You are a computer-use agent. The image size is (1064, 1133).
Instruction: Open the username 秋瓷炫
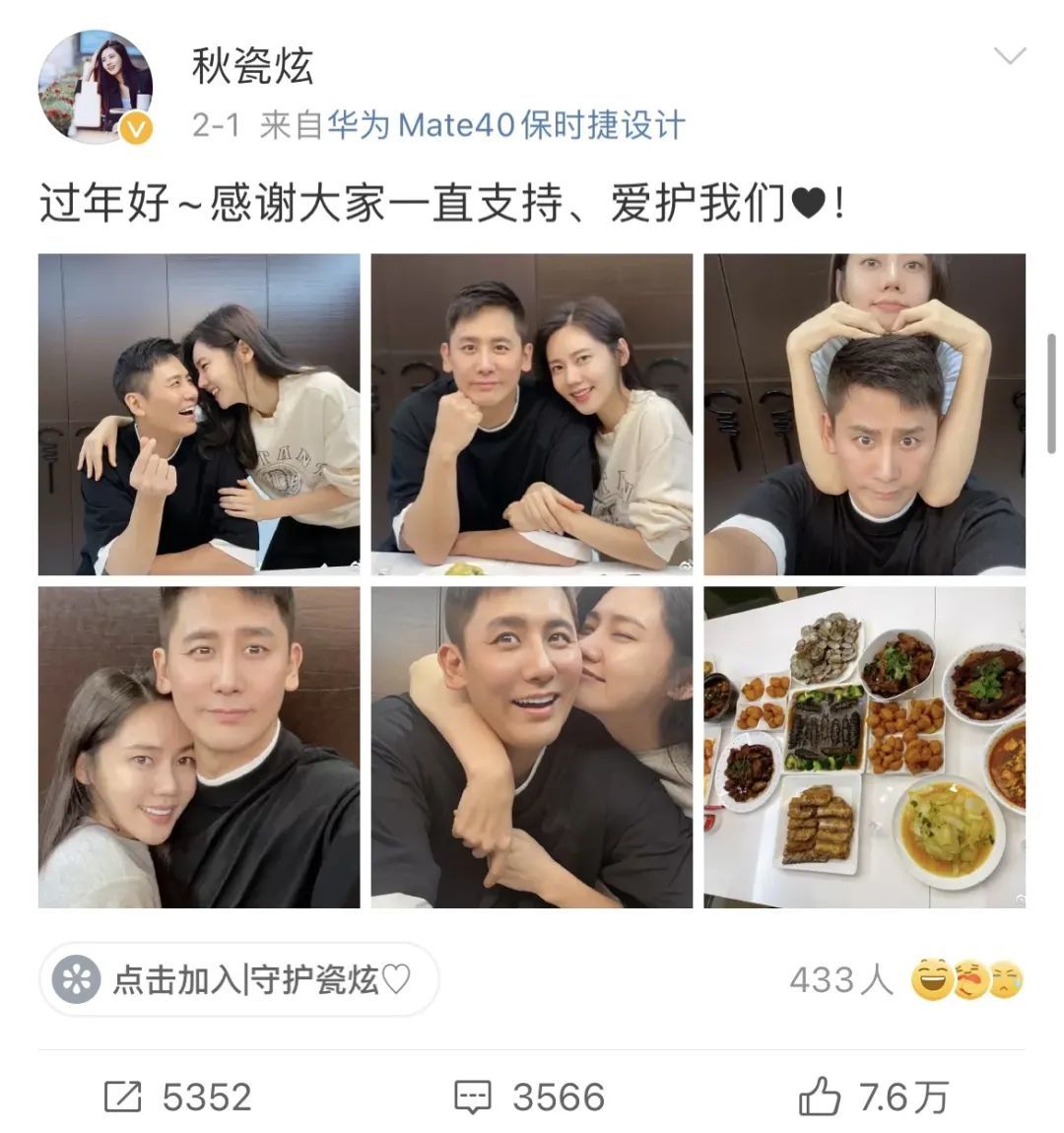[253, 67]
